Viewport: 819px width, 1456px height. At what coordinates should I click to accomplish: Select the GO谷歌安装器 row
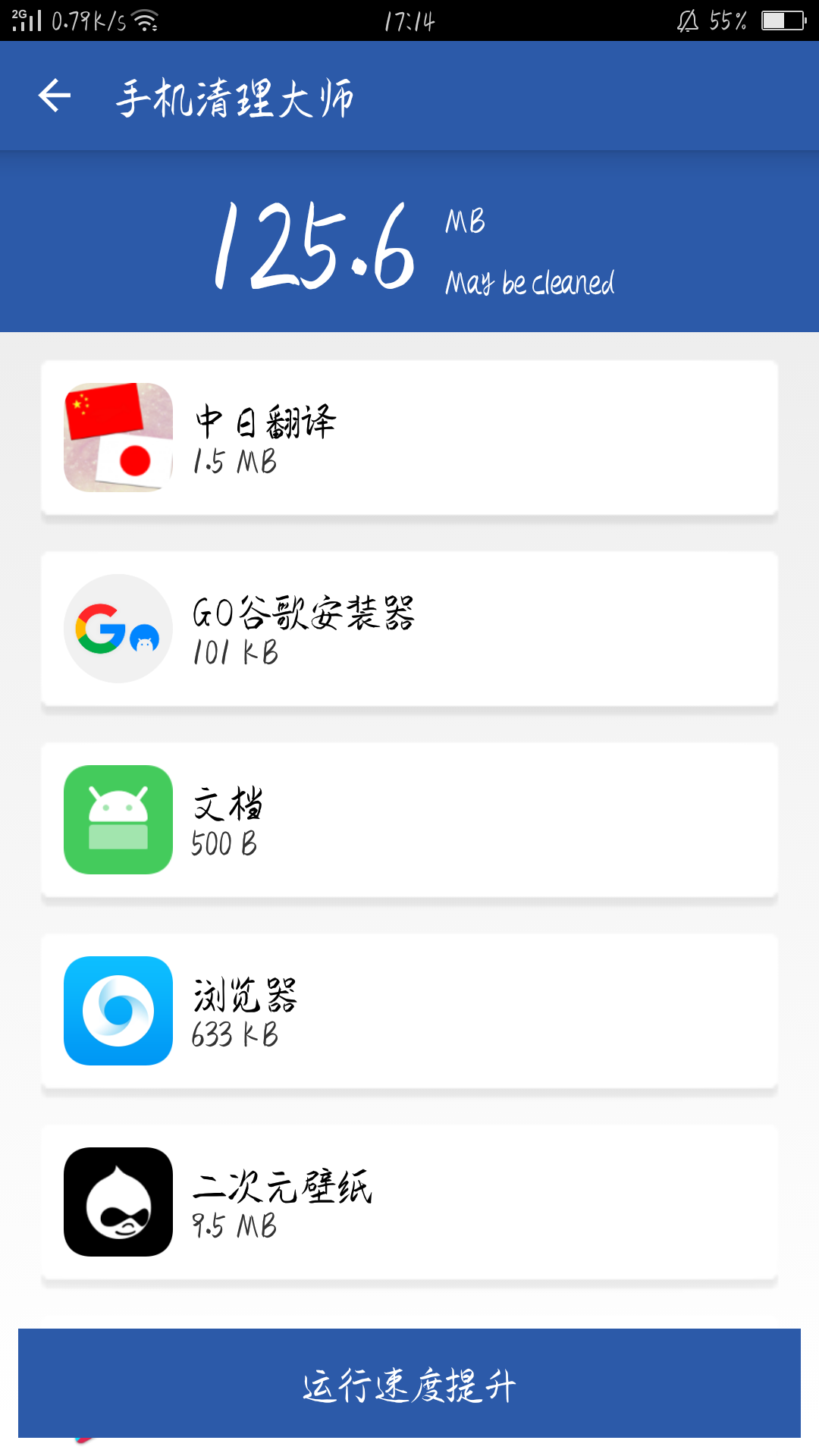point(409,629)
